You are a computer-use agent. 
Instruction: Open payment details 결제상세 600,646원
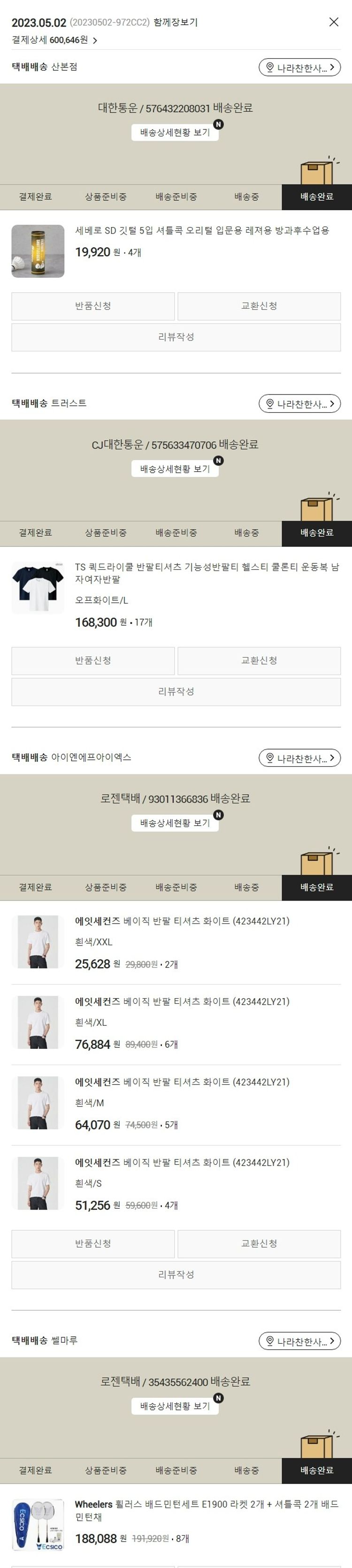pyautogui.click(x=54, y=40)
